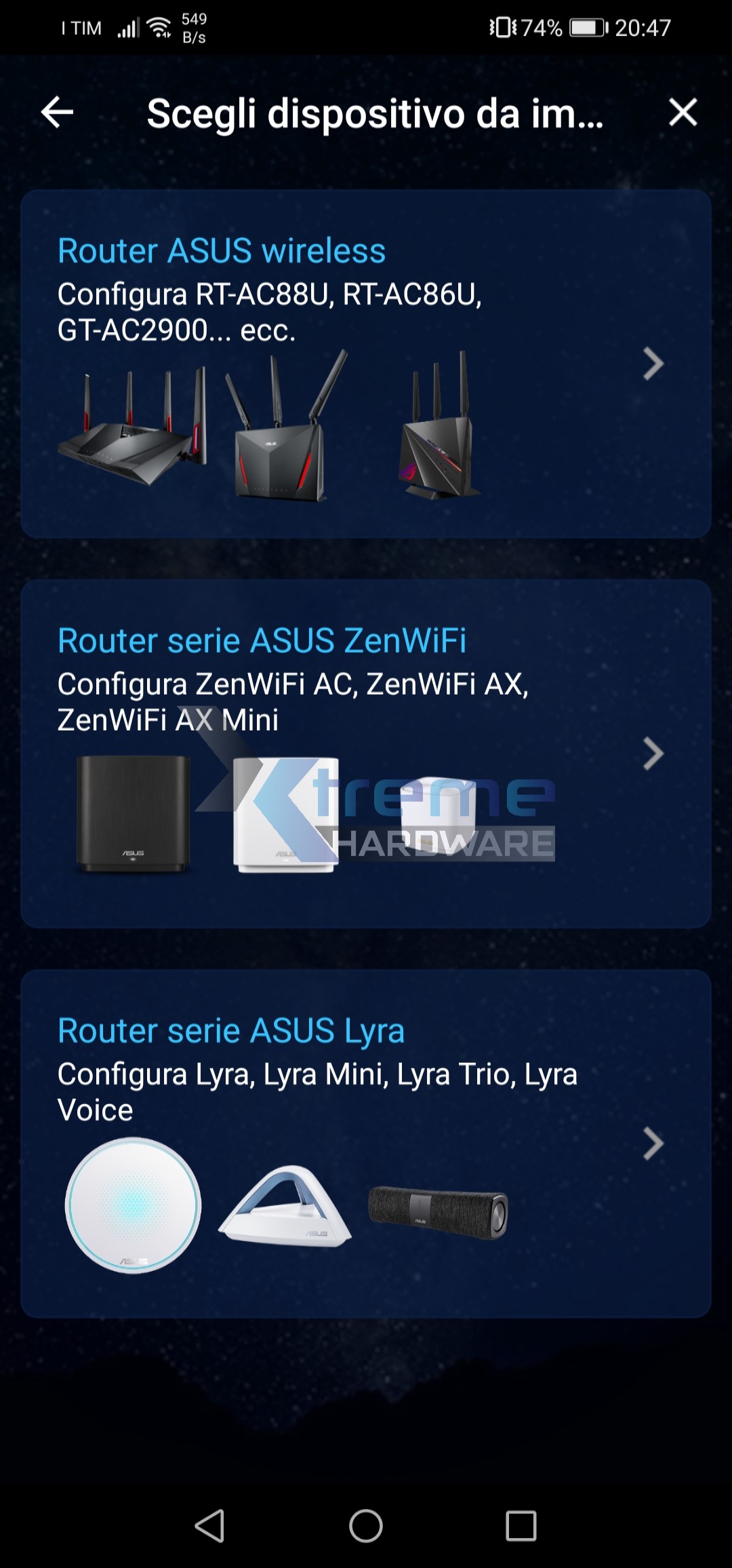732x1568 pixels.
Task: Tap the vibration mode icon in status bar
Action: click(503, 26)
